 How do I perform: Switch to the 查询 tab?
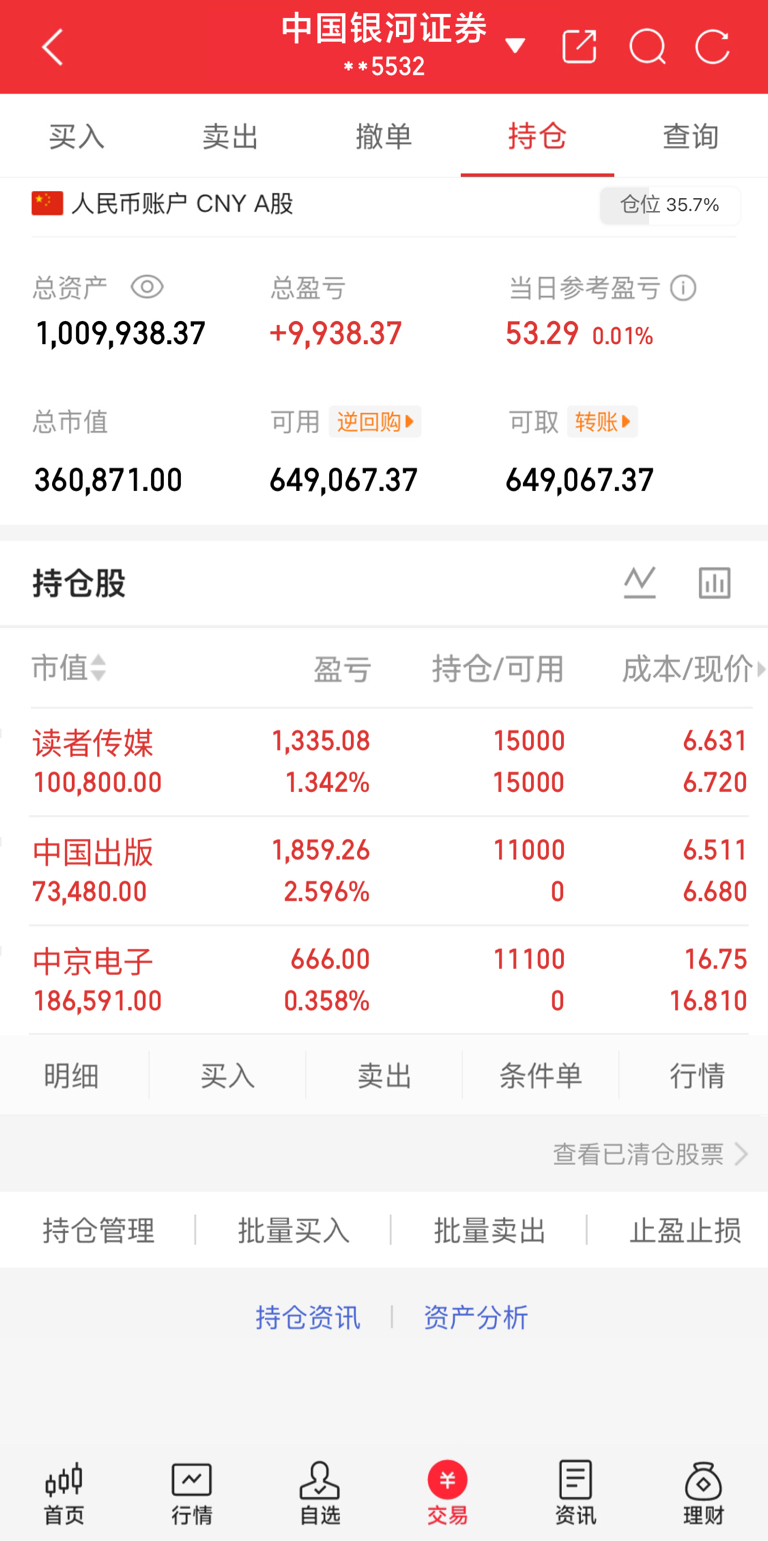(x=690, y=137)
